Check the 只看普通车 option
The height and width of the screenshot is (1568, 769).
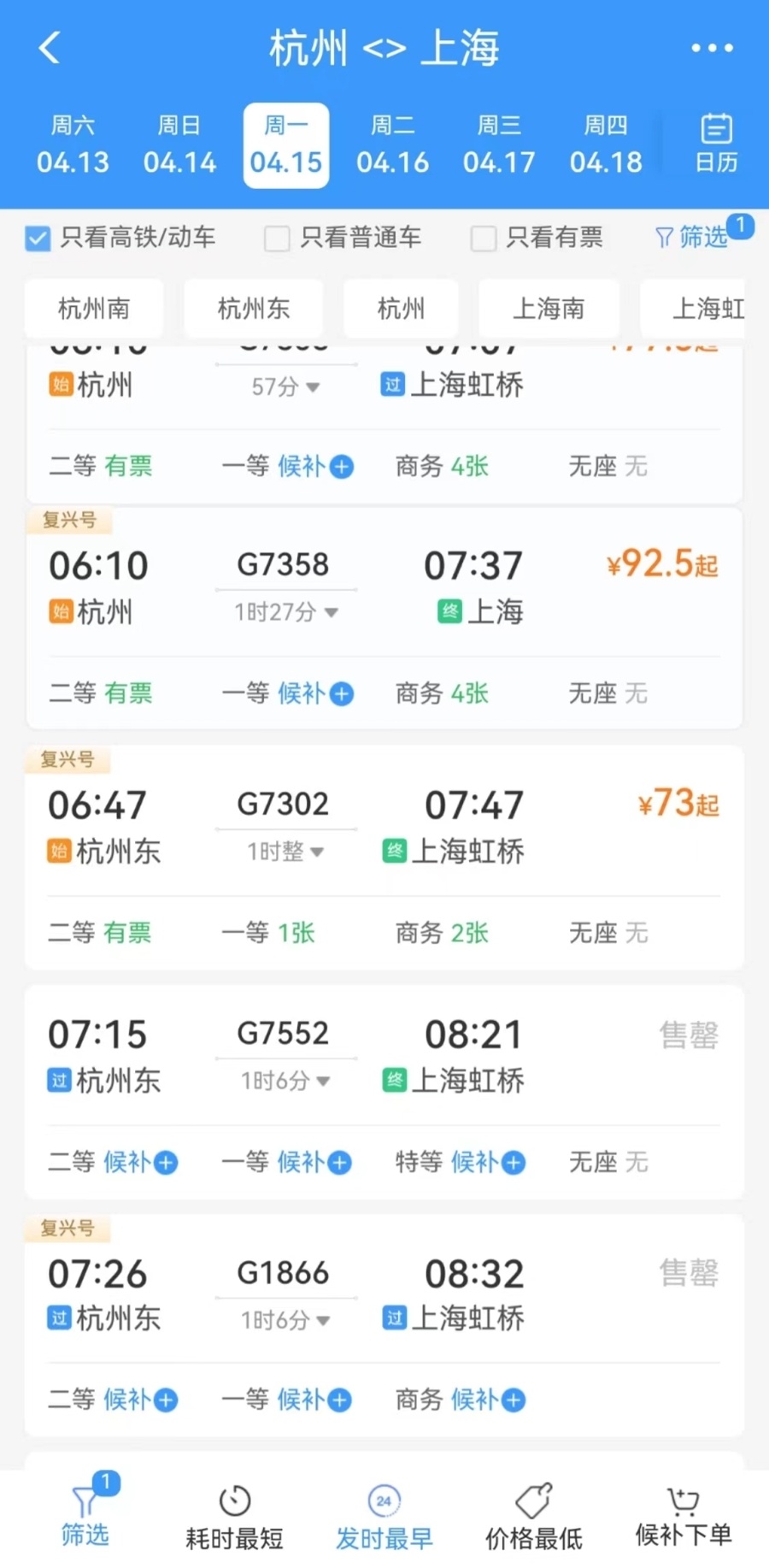277,239
